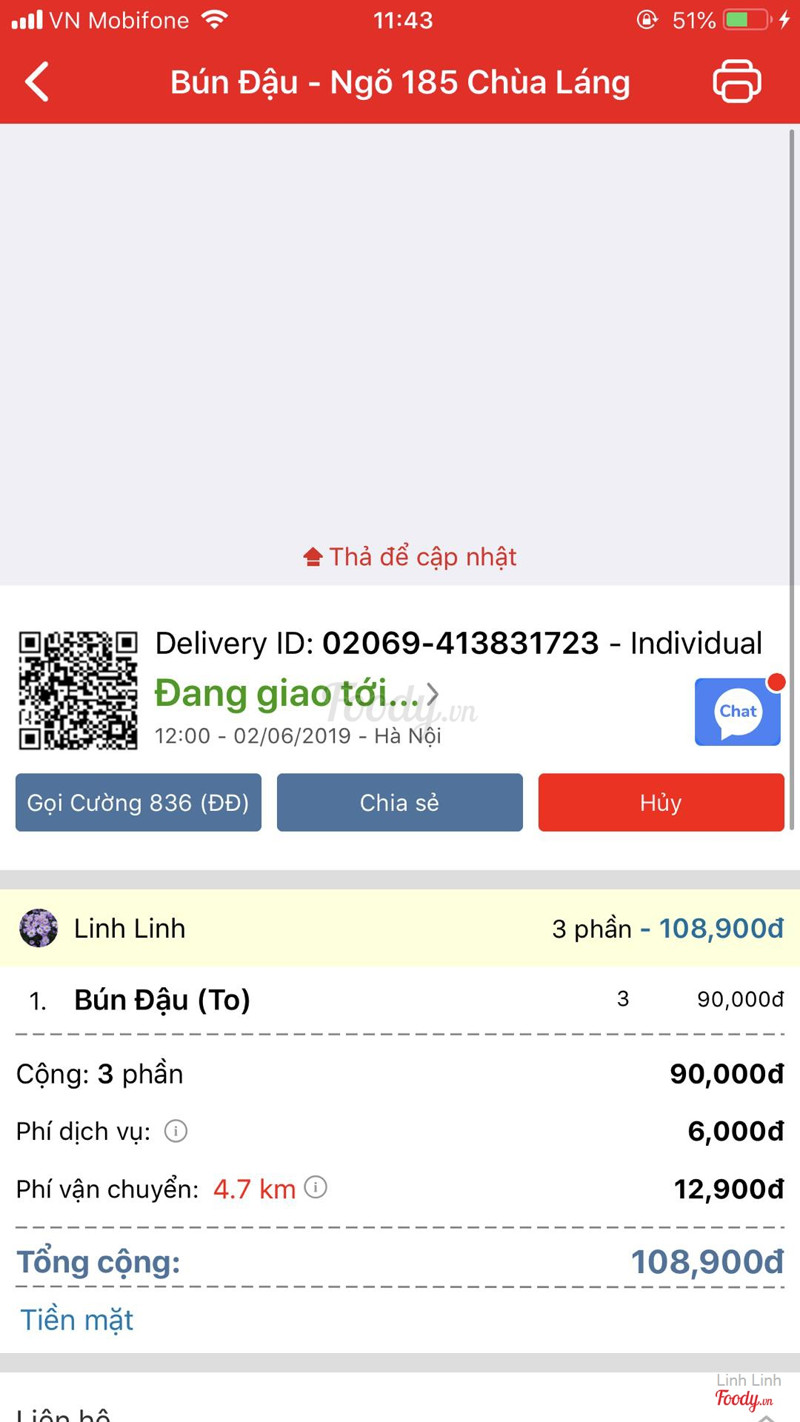Call driver via Gọi Cường 836 button

138,803
